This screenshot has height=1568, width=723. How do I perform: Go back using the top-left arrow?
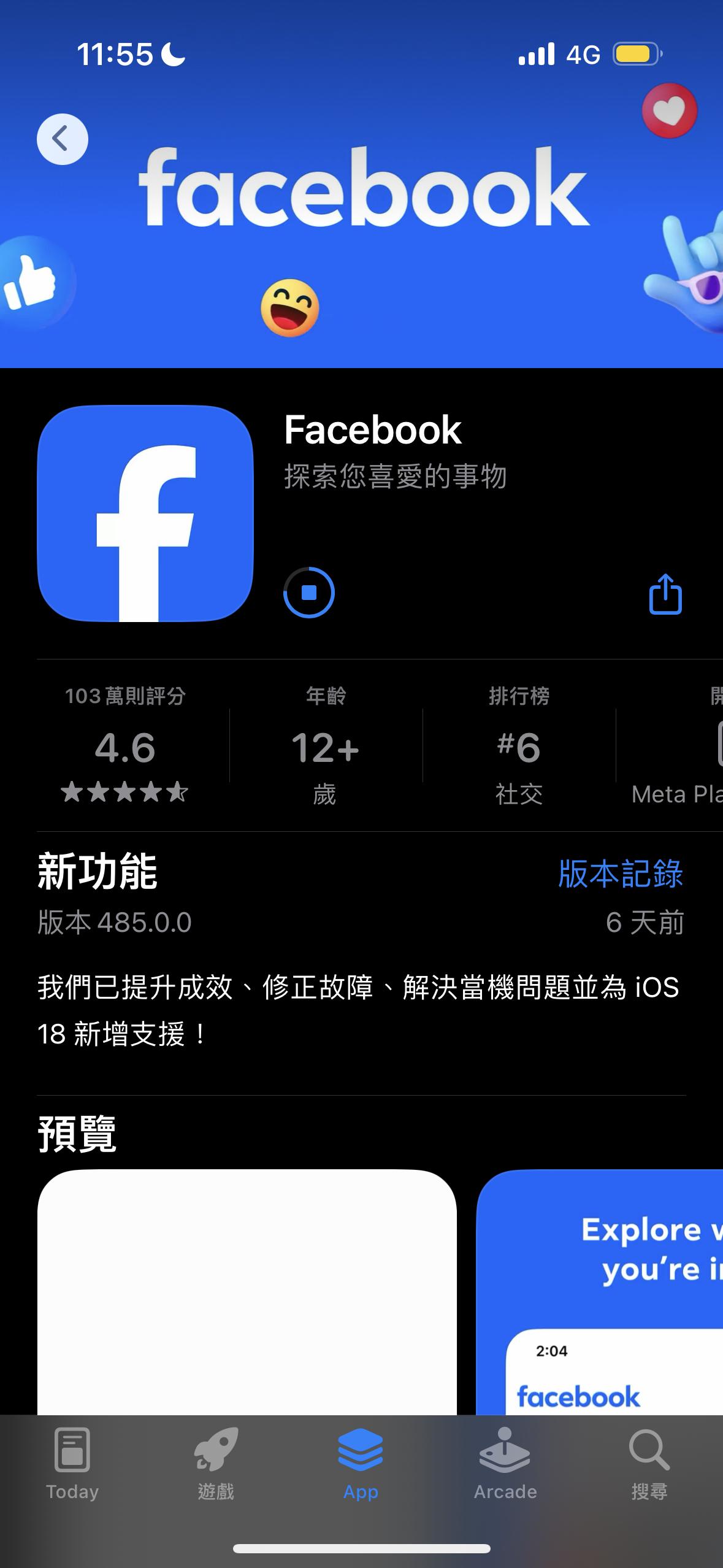click(62, 139)
